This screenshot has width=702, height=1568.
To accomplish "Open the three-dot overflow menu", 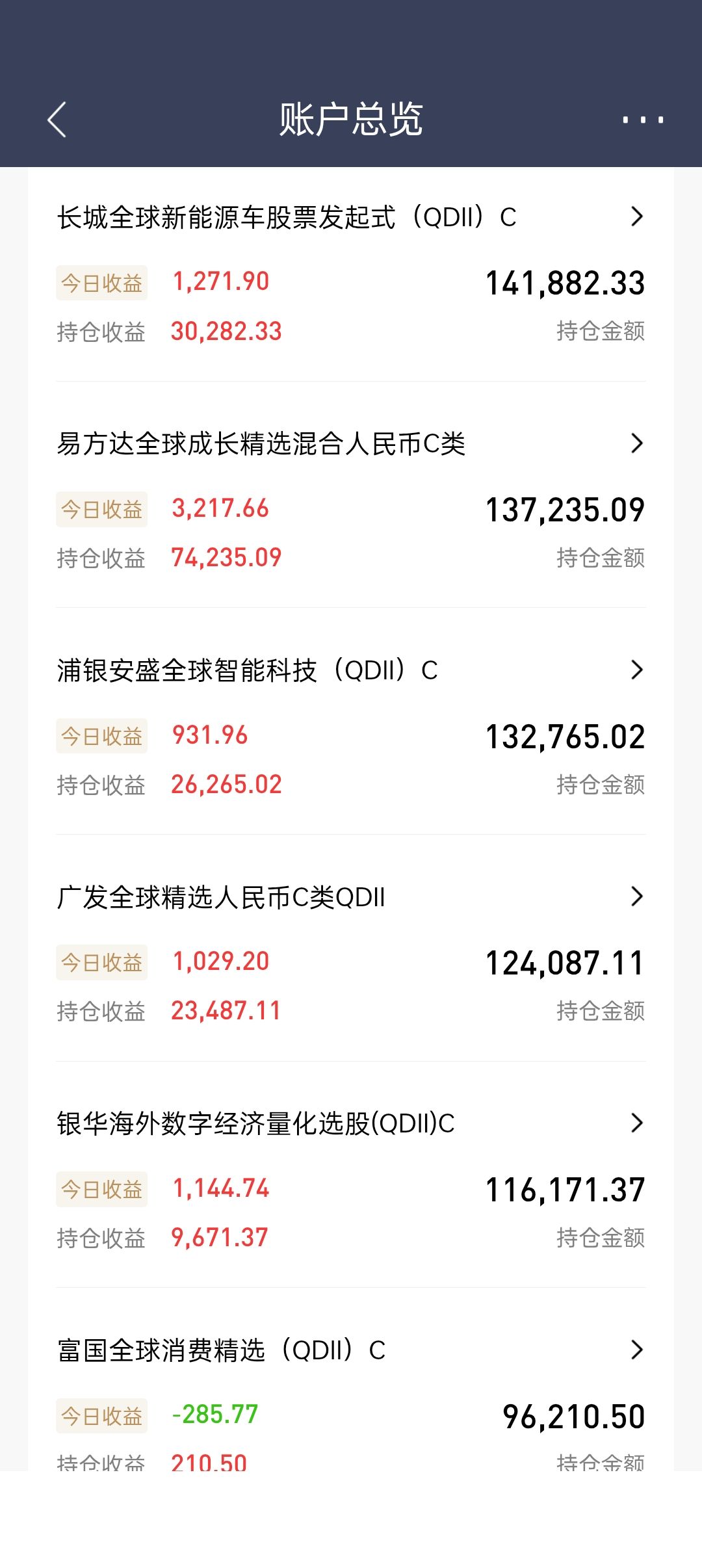I will 642,120.
